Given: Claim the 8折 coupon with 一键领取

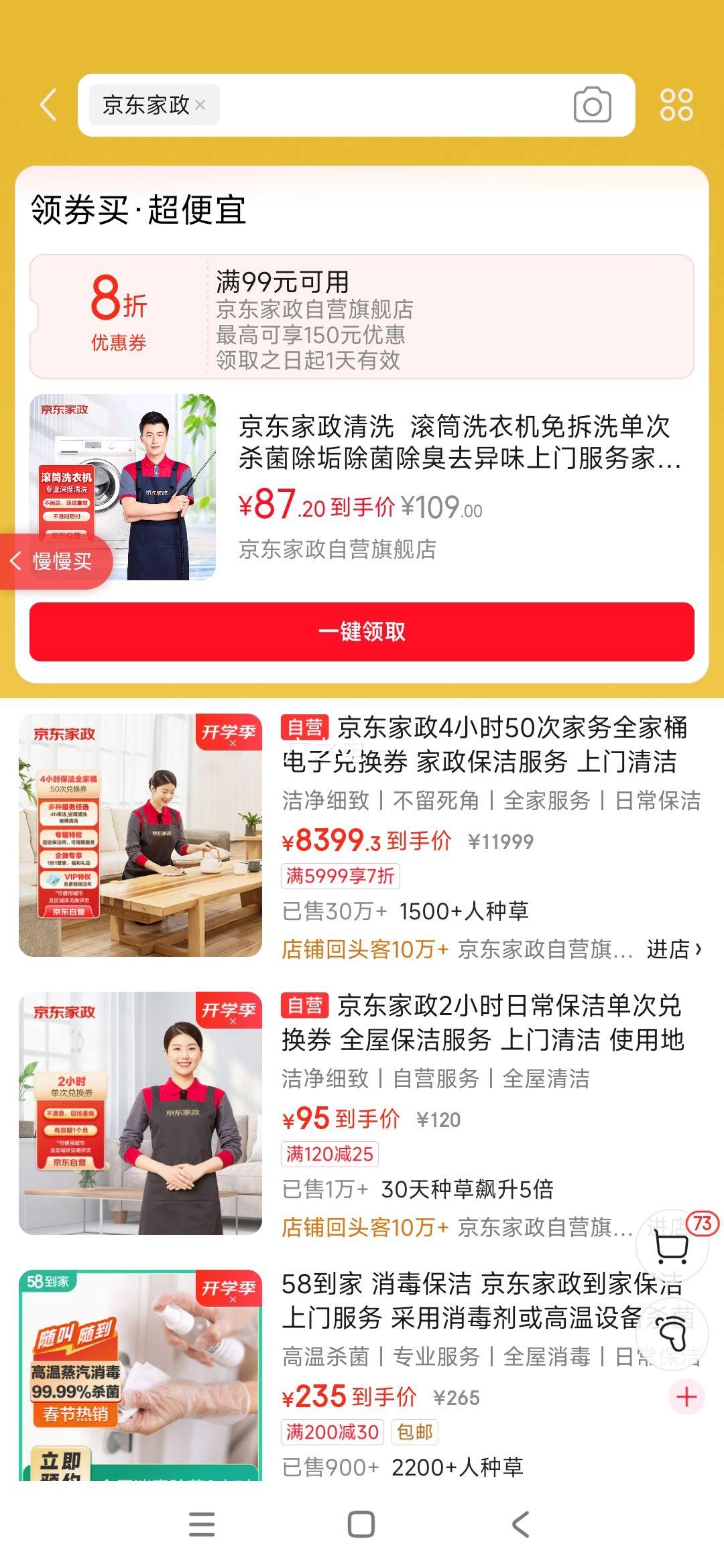Looking at the screenshot, I should click(x=362, y=631).
